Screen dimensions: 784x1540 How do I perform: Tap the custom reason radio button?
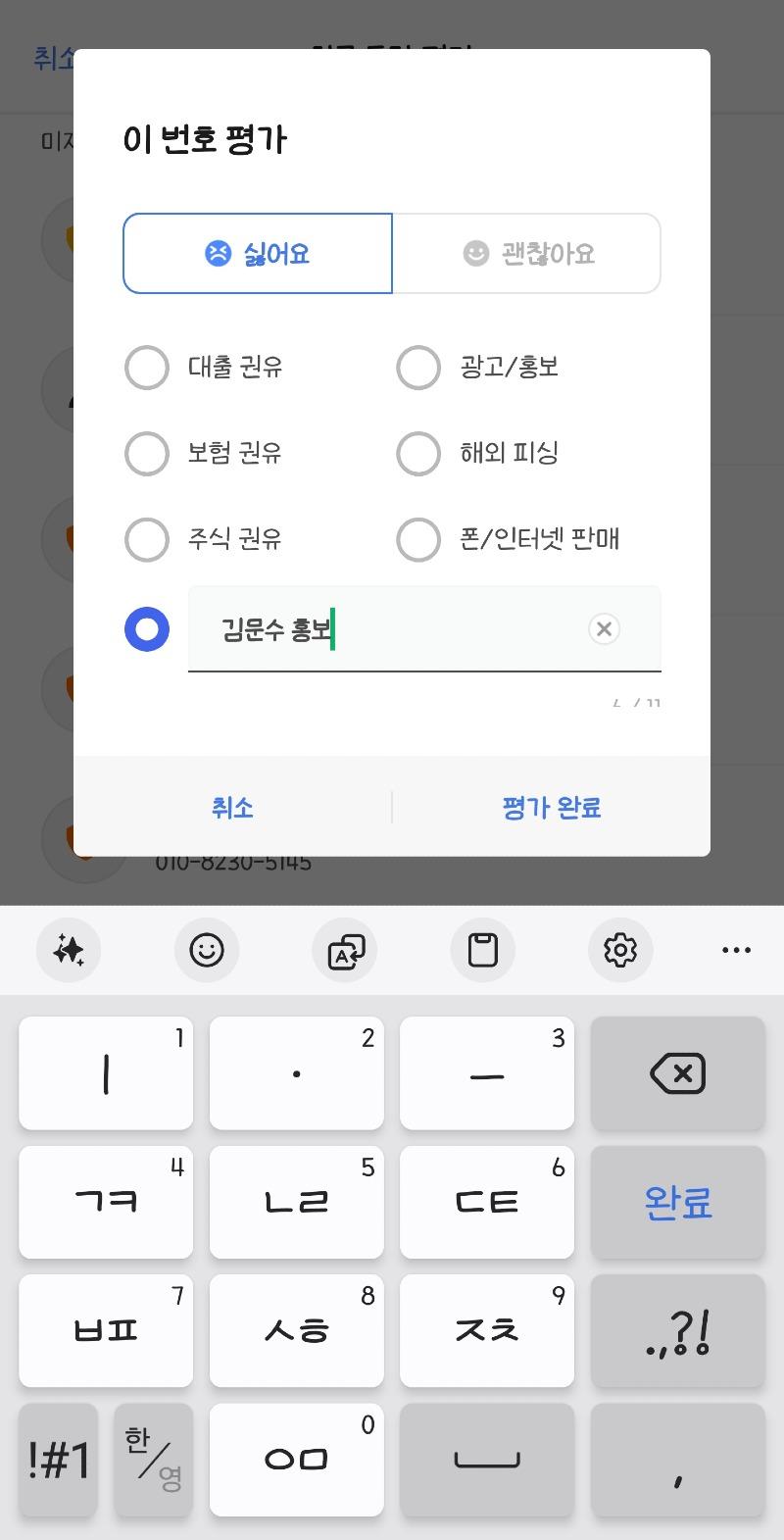pos(147,629)
